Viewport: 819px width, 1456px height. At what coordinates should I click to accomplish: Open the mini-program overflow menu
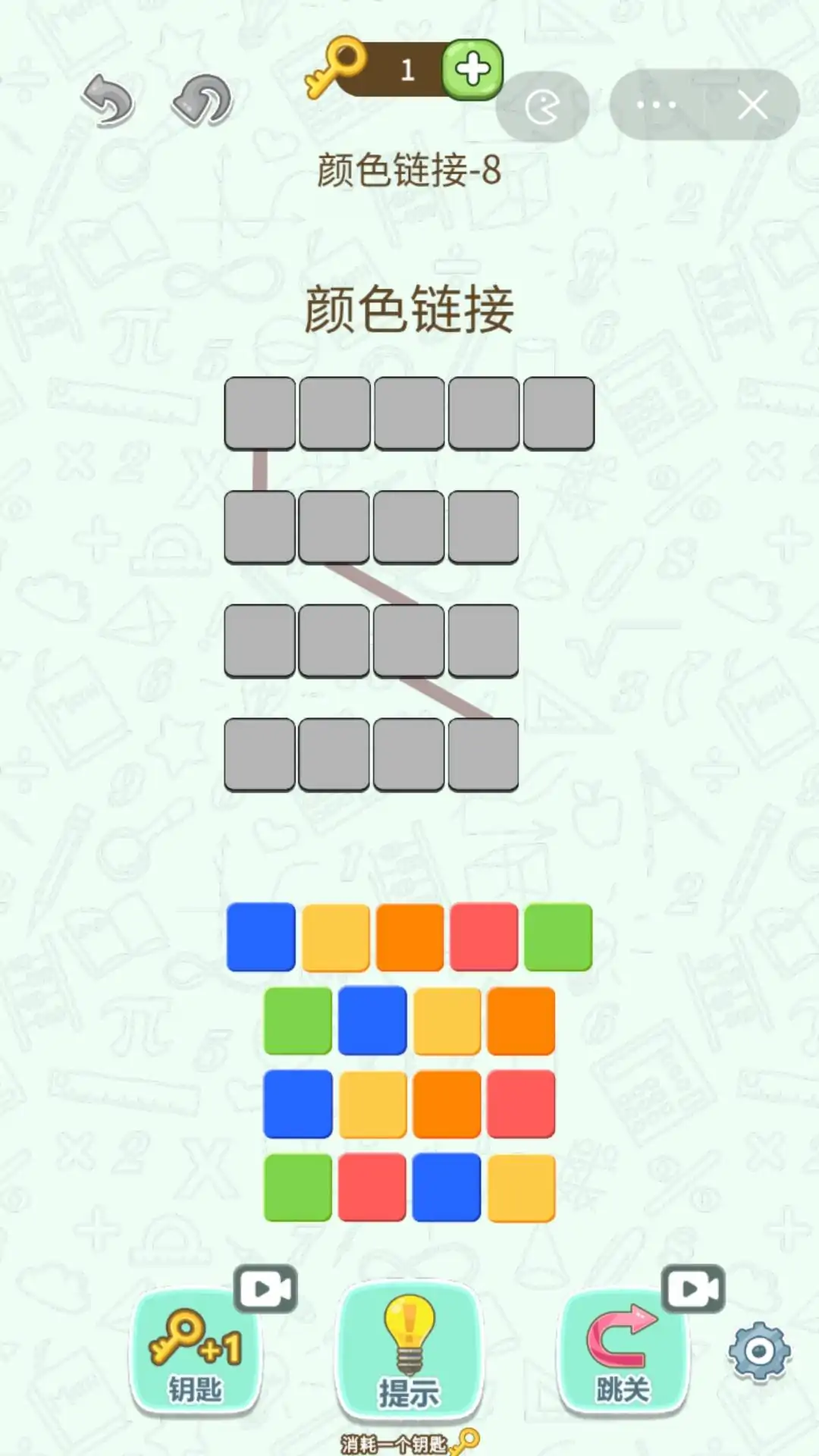click(657, 105)
